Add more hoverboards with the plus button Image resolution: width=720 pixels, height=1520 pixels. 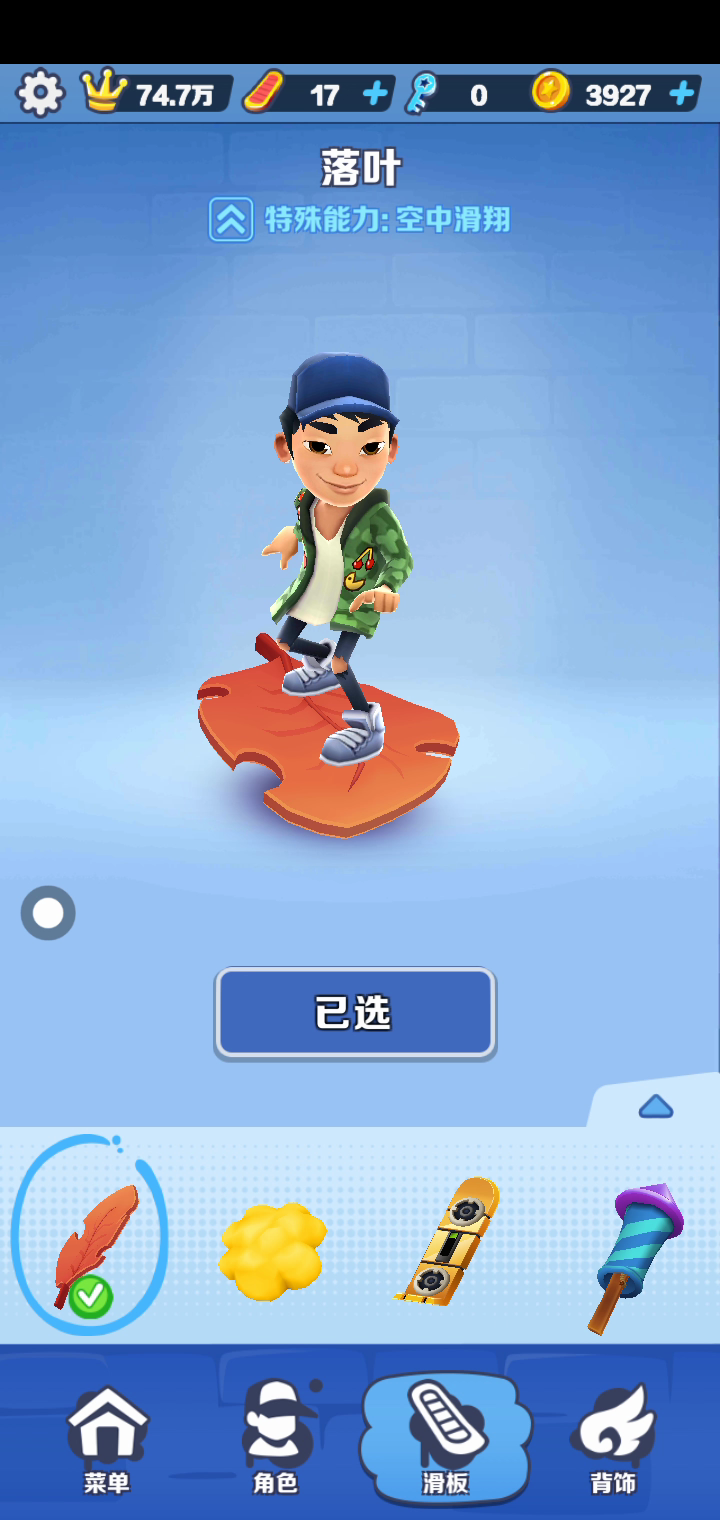(375, 94)
